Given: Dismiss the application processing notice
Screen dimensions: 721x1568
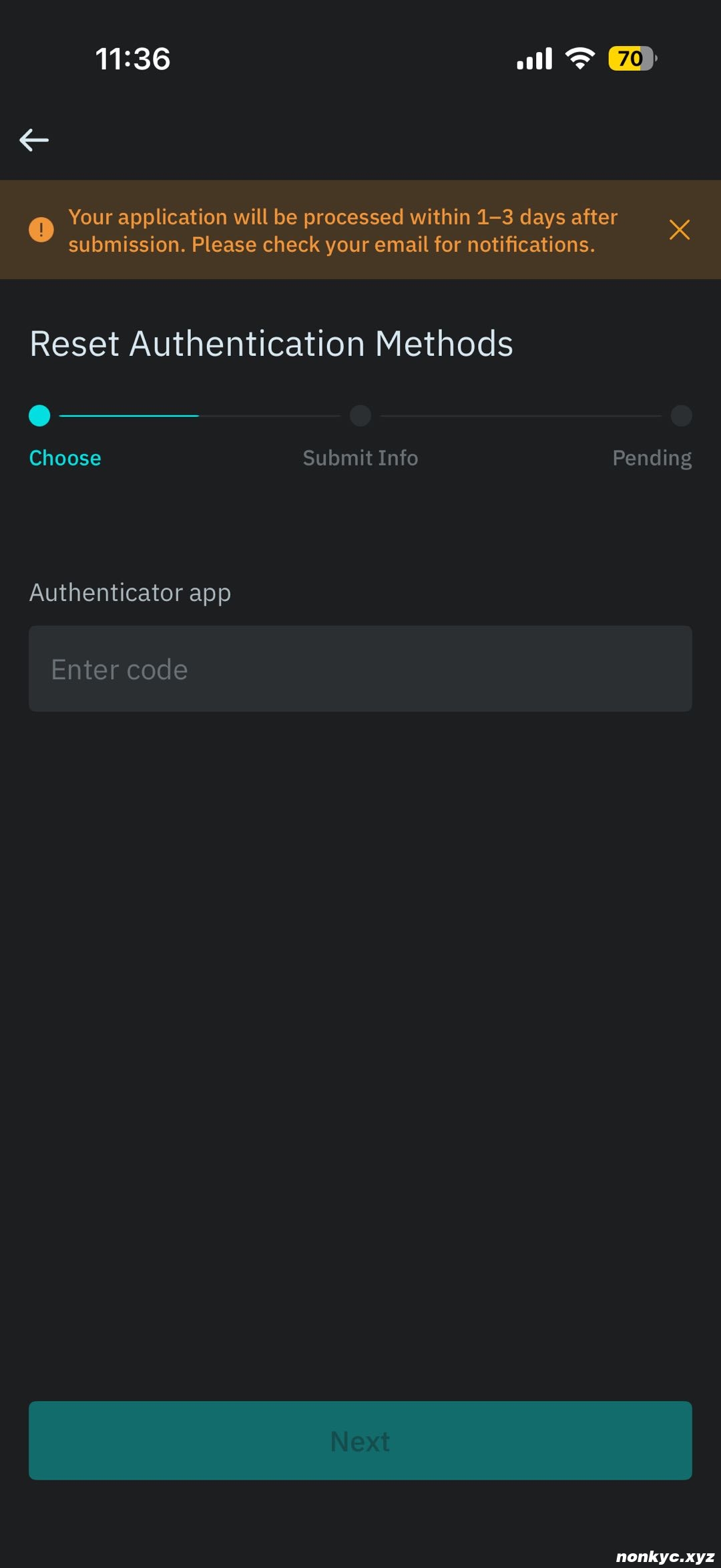Looking at the screenshot, I should tap(679, 230).
